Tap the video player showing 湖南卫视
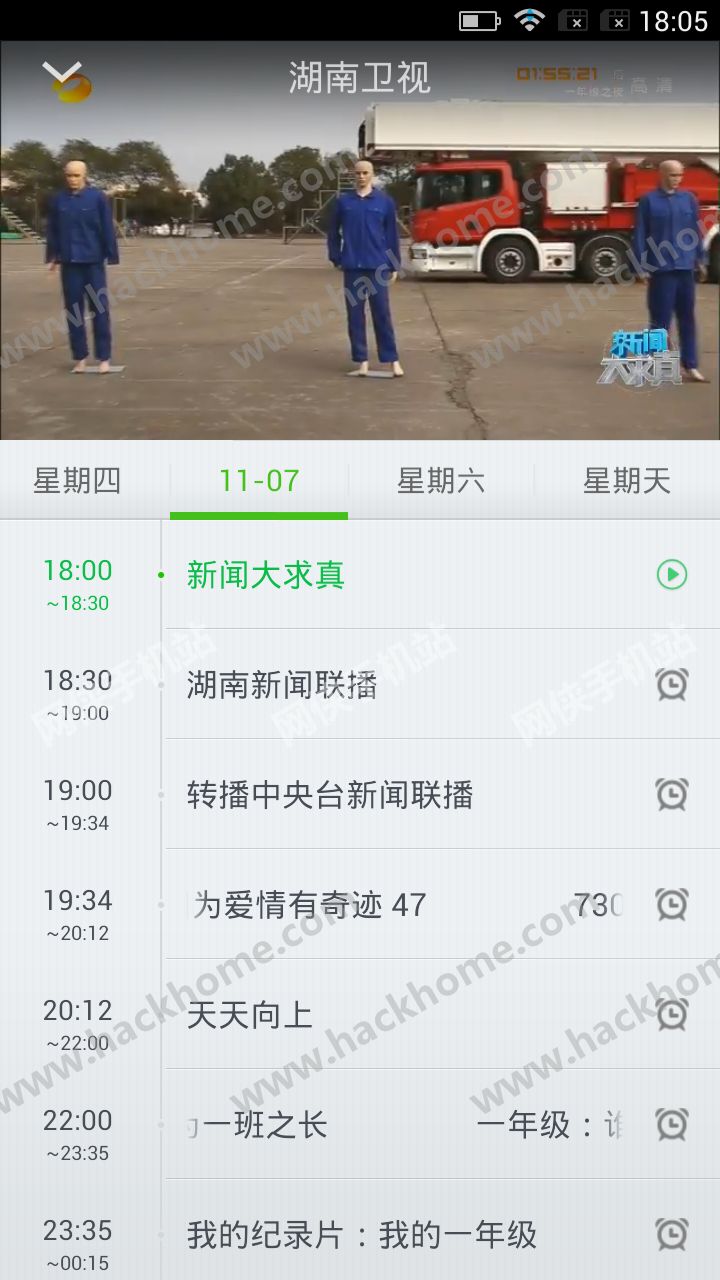 click(x=360, y=240)
